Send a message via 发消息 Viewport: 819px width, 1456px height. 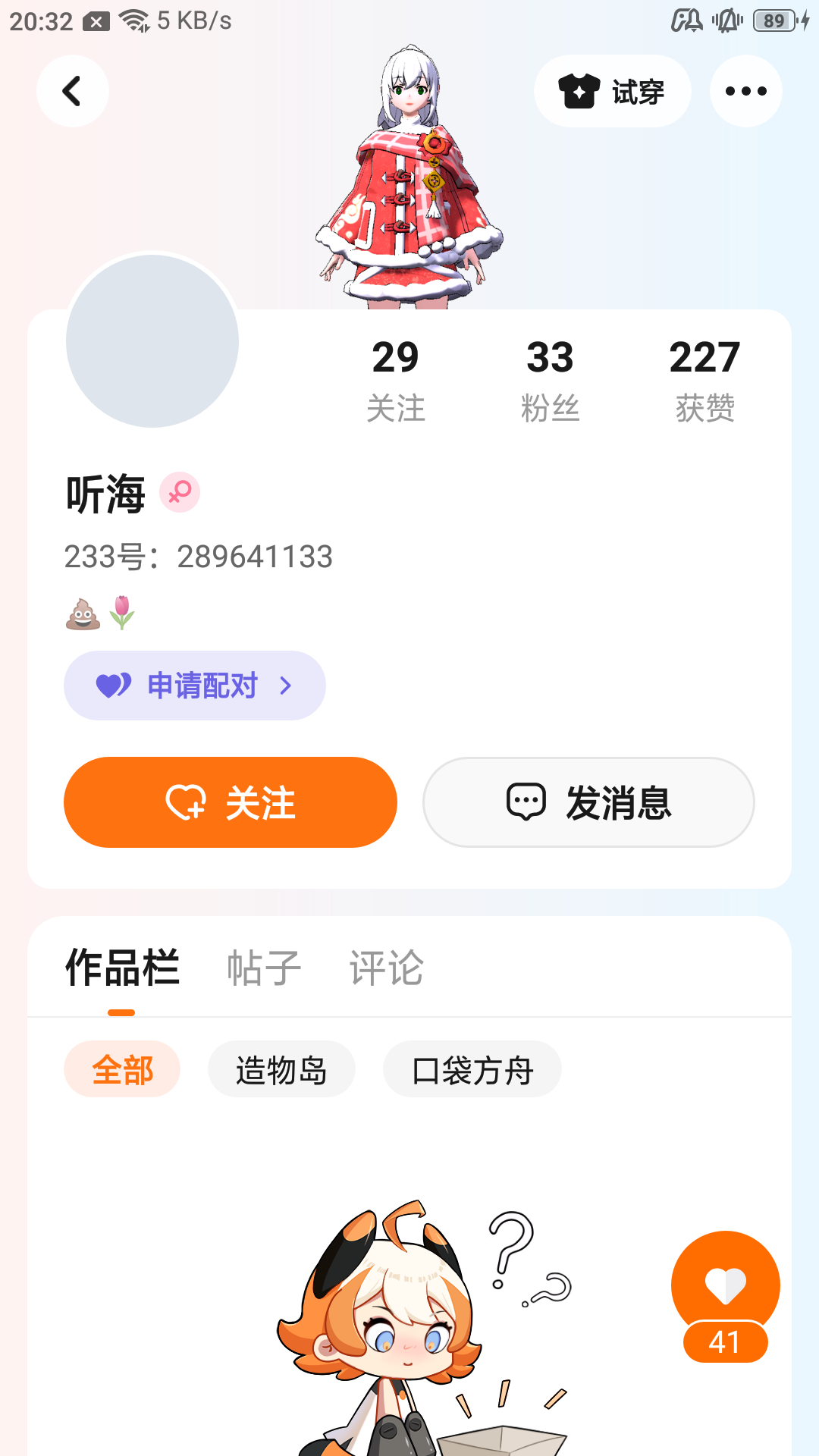point(588,802)
